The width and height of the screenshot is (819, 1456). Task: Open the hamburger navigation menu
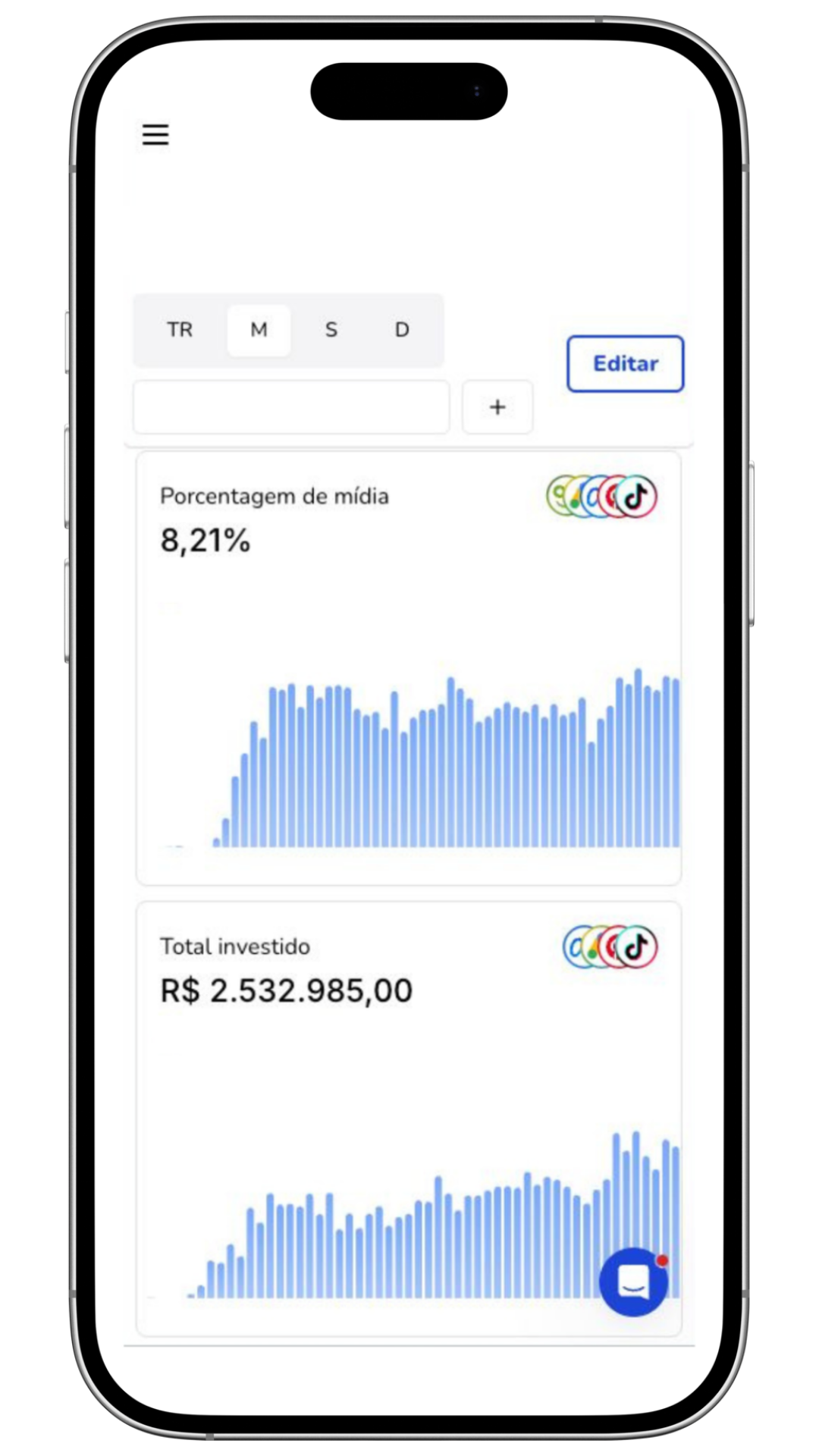(x=155, y=135)
